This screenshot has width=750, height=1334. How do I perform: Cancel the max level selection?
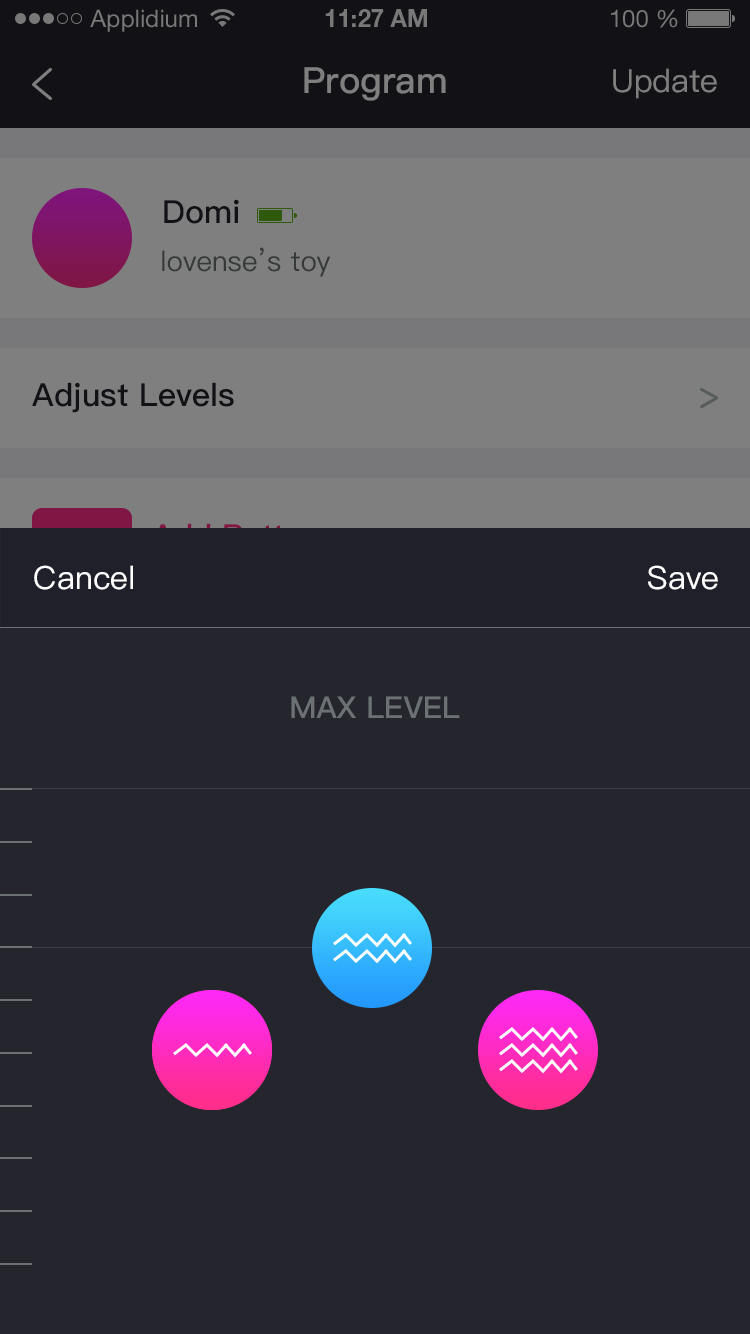83,577
